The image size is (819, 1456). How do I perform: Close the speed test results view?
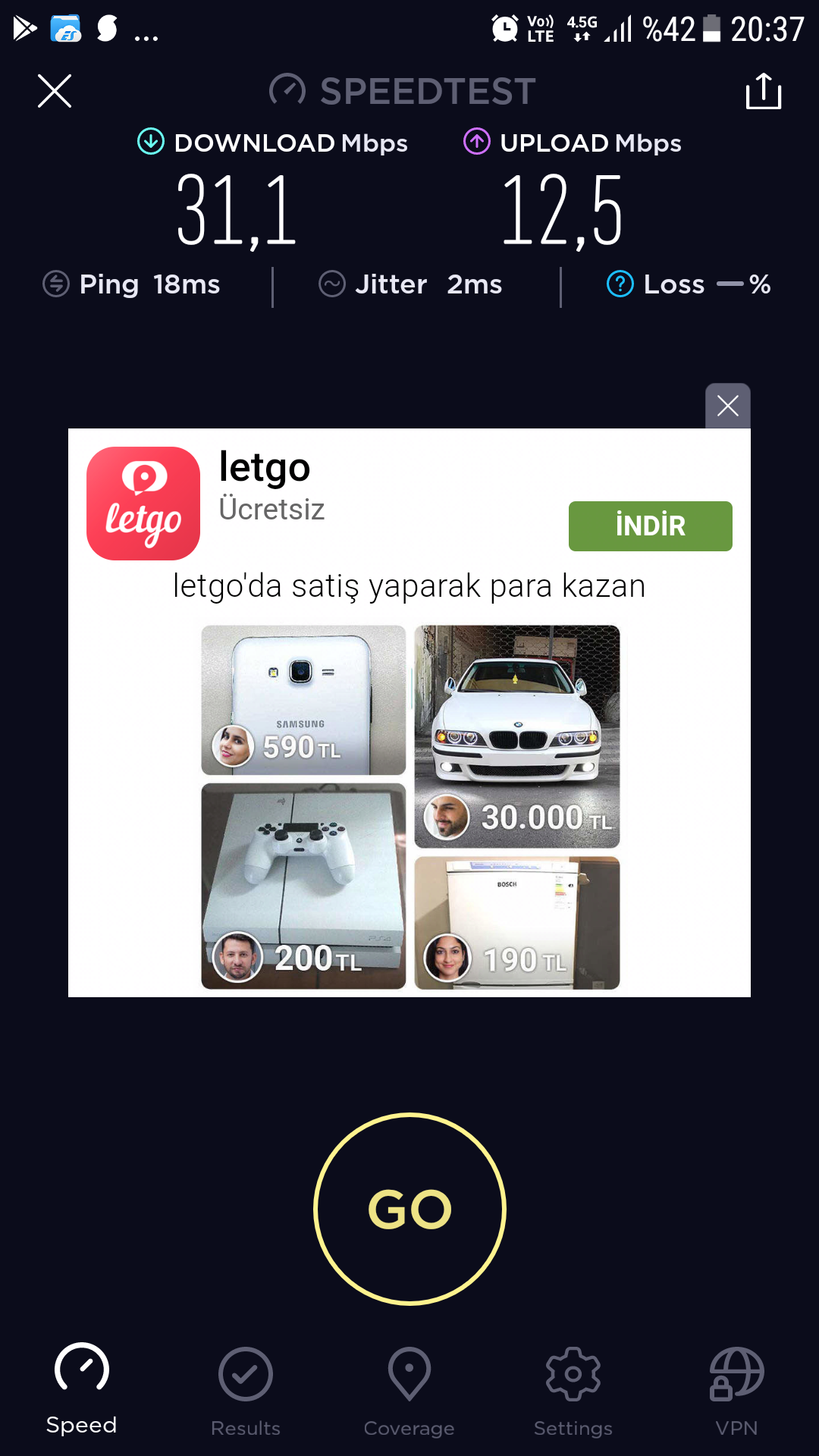(x=55, y=91)
